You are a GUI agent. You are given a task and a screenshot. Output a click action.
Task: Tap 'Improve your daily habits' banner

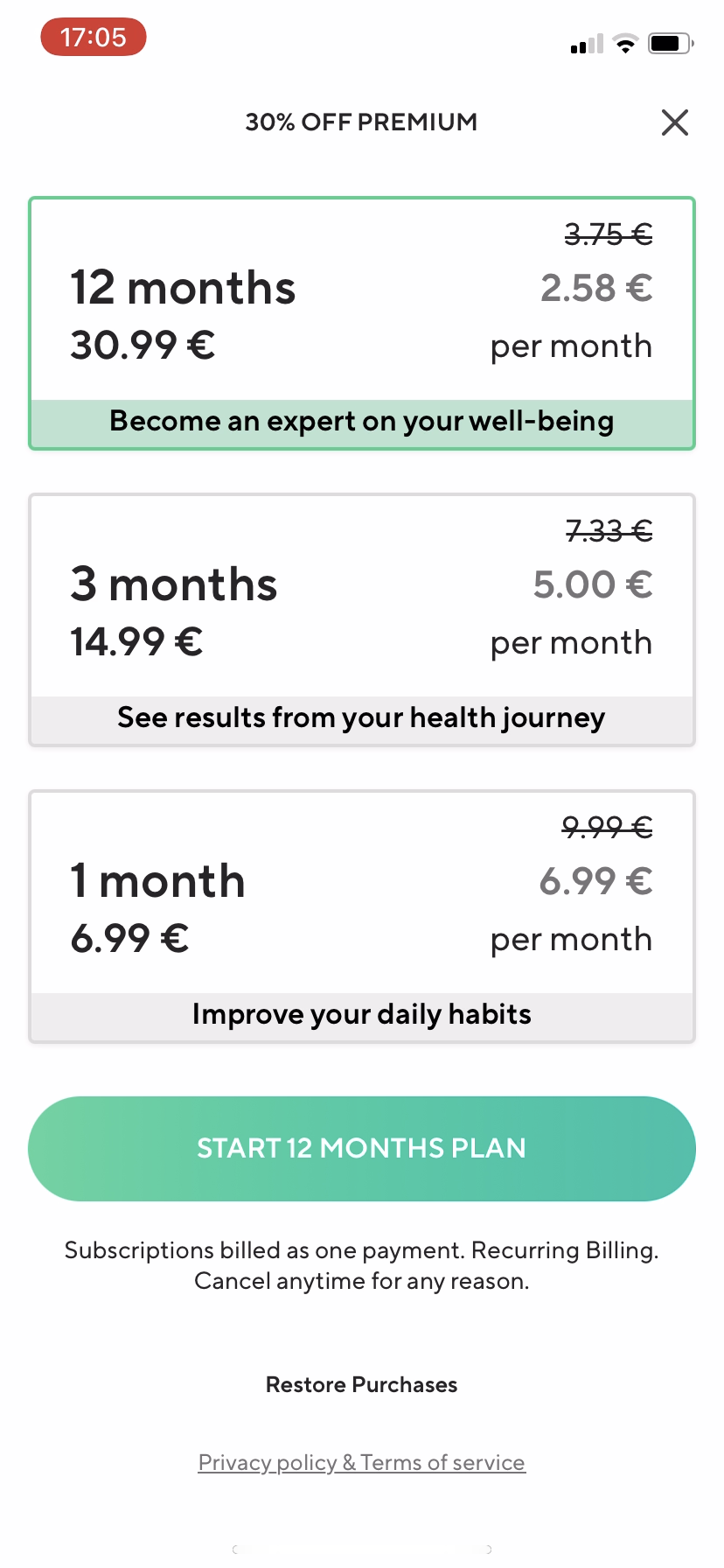361,1014
